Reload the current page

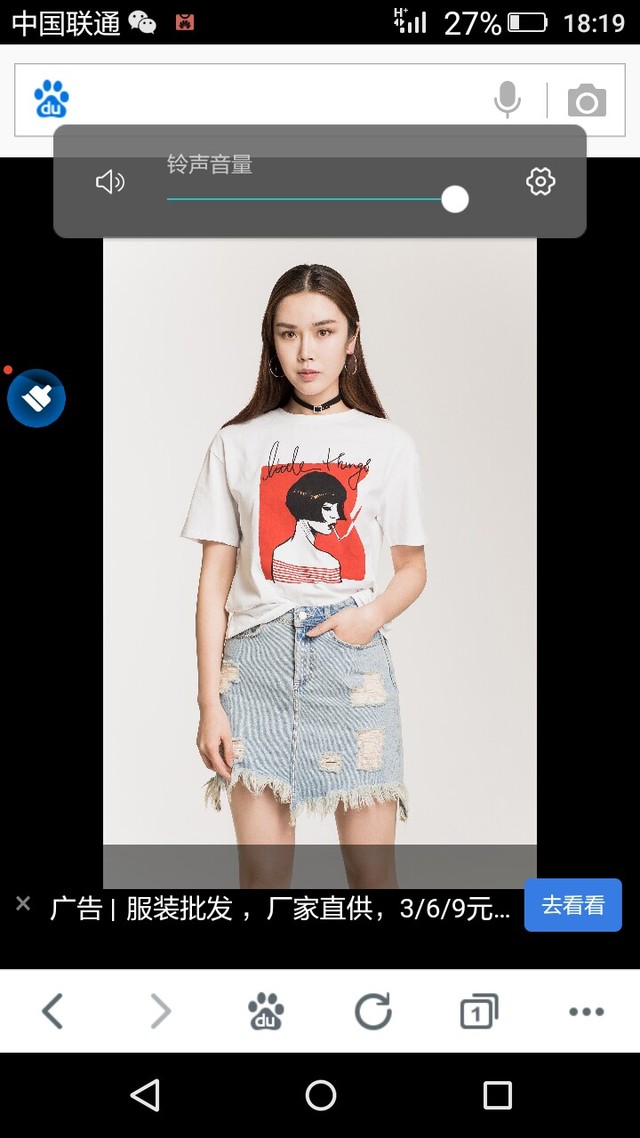(x=373, y=1011)
